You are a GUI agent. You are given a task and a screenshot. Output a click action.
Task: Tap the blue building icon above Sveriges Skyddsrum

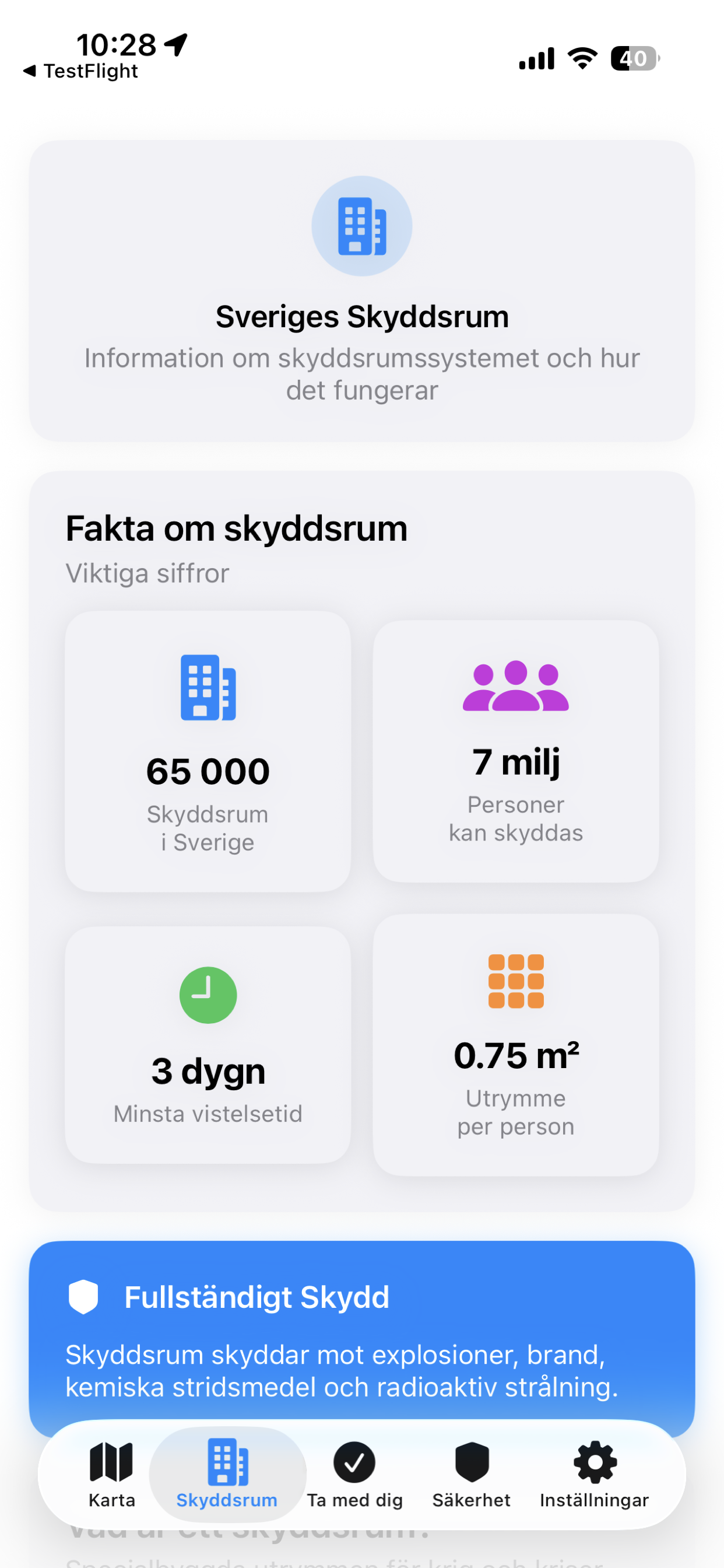coord(361,225)
